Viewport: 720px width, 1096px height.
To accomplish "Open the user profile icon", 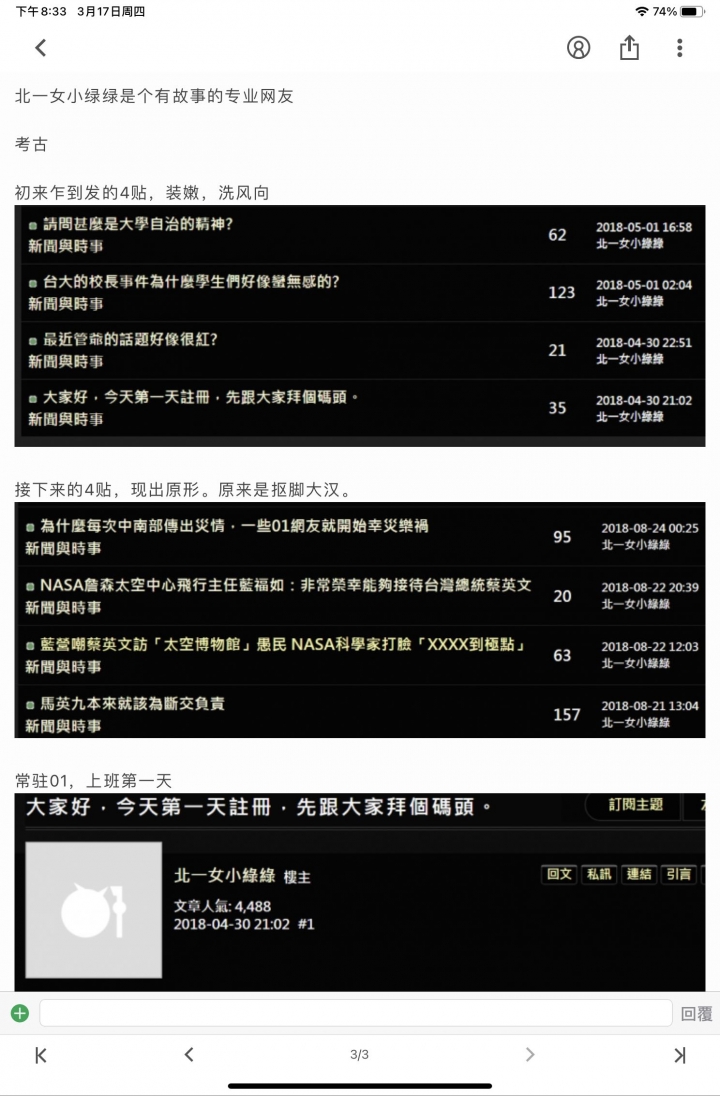I will (x=578, y=48).
